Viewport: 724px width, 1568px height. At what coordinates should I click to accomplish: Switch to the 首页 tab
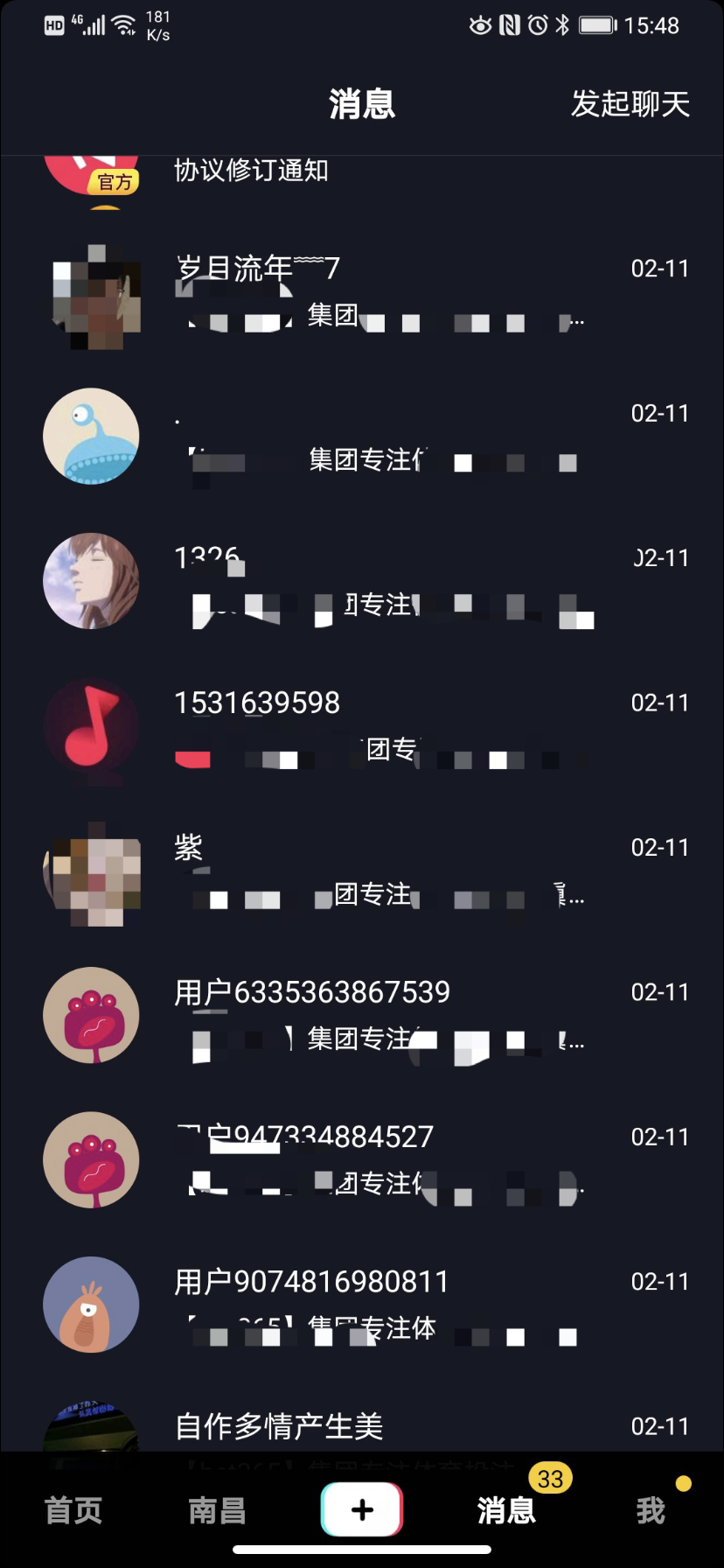[x=73, y=1508]
